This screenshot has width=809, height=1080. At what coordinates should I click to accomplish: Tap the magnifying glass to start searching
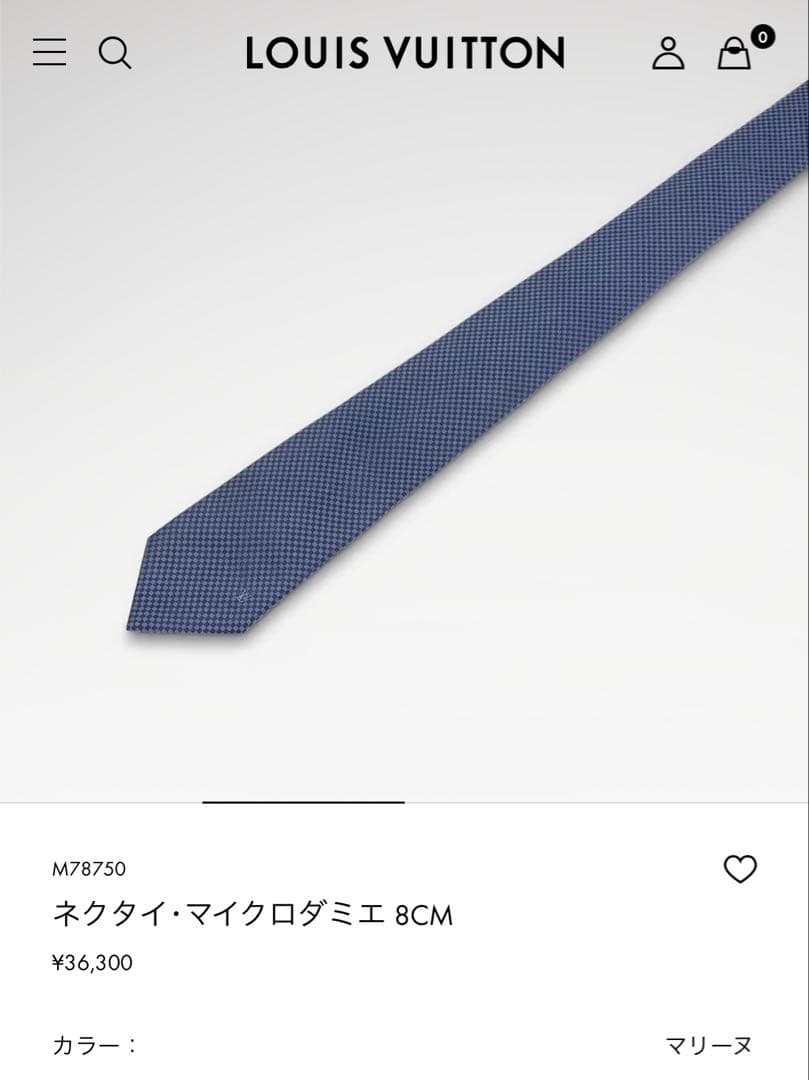(116, 54)
